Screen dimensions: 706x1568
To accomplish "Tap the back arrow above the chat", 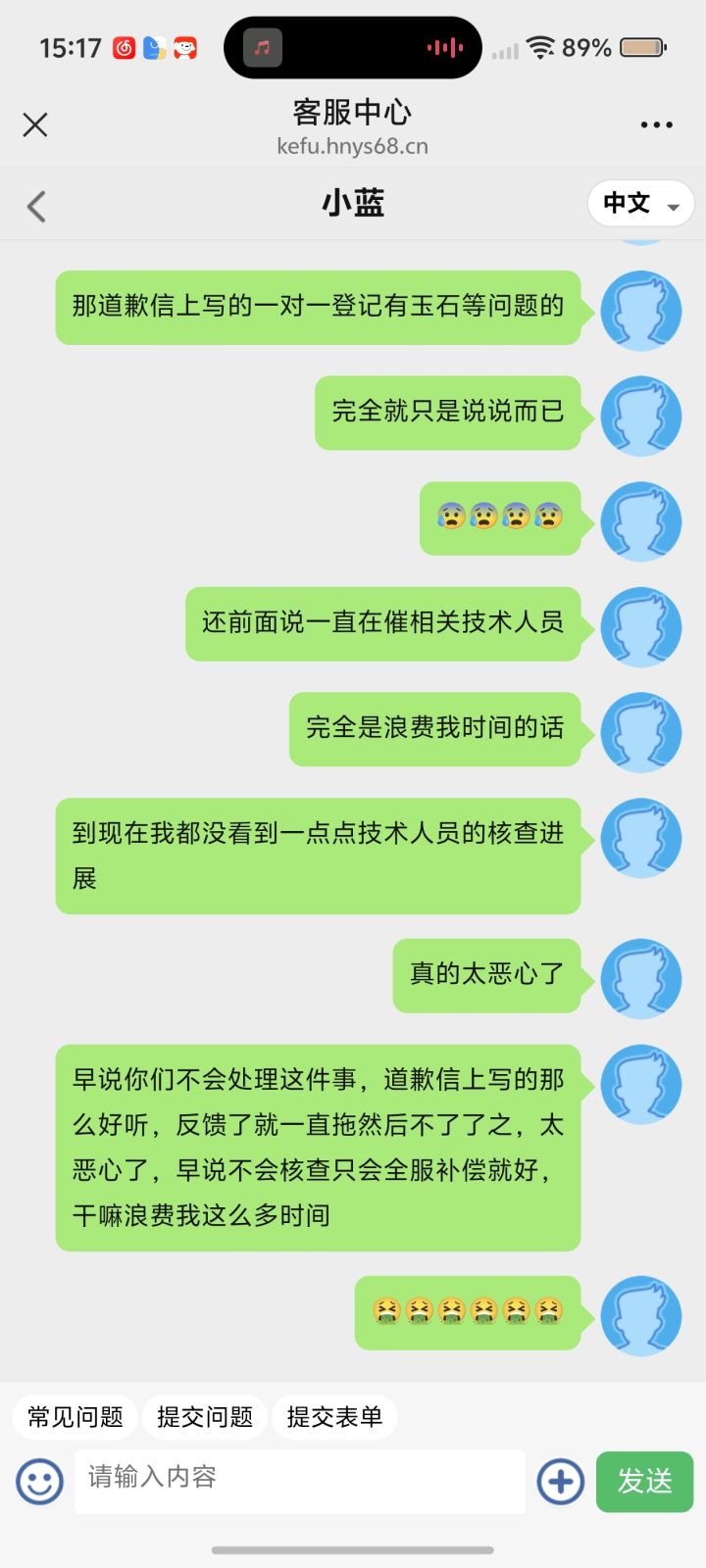I will (x=36, y=206).
